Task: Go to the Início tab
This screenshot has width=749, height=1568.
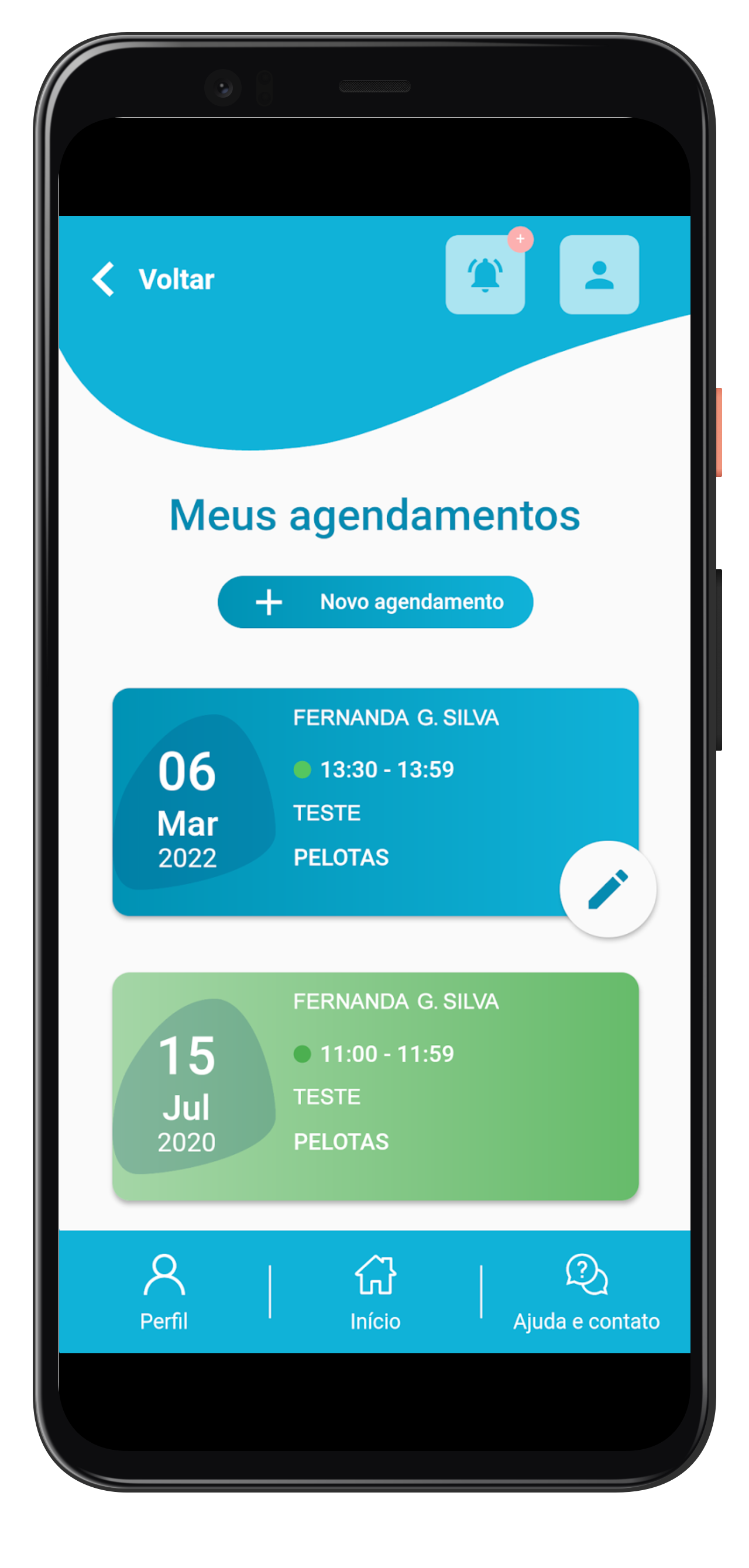Action: [x=375, y=1292]
